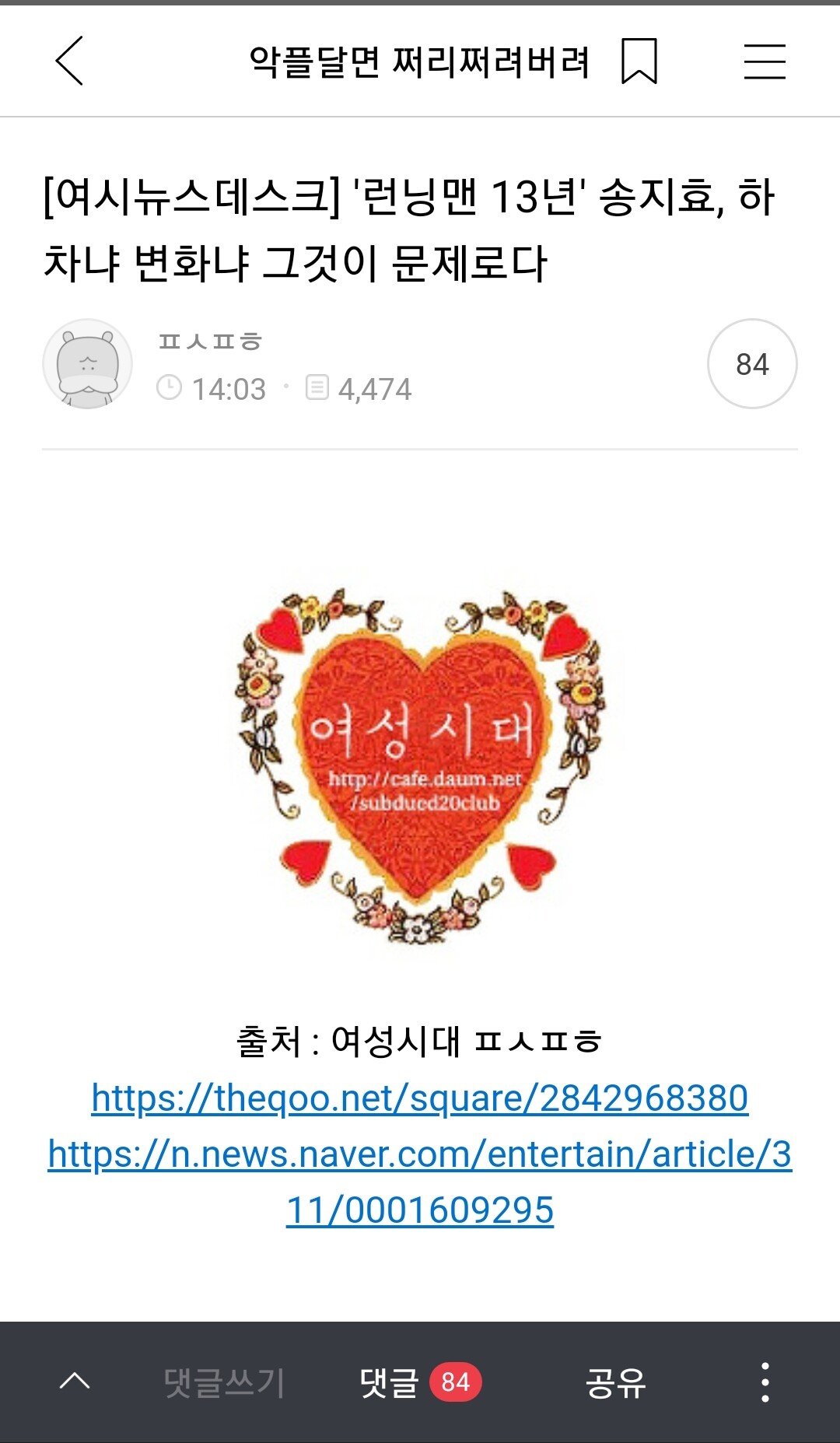
Task: Tap the upward arrow in bottom bar
Action: click(75, 1382)
